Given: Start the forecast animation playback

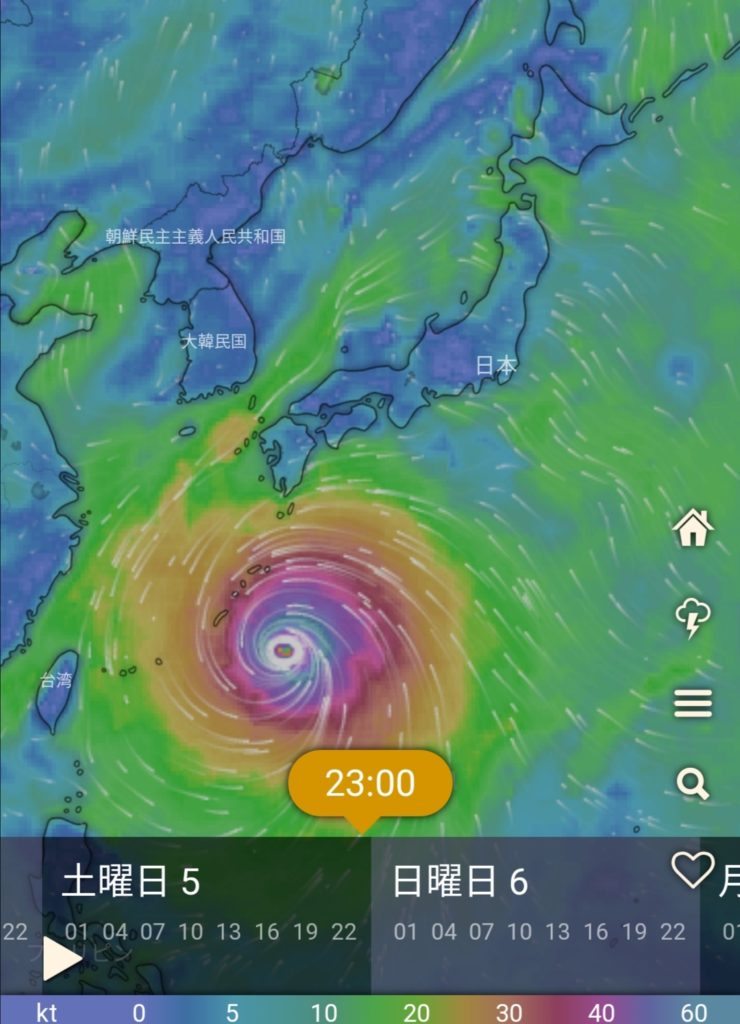Looking at the screenshot, I should coord(61,959).
